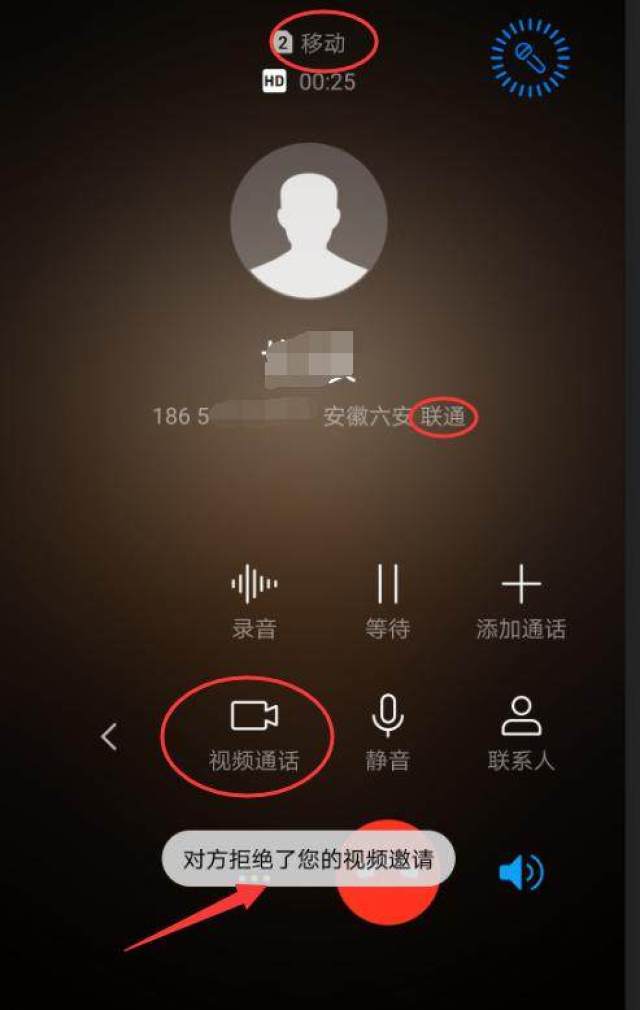
Task: Switch to video call with 视频通话
Action: pyautogui.click(x=254, y=732)
